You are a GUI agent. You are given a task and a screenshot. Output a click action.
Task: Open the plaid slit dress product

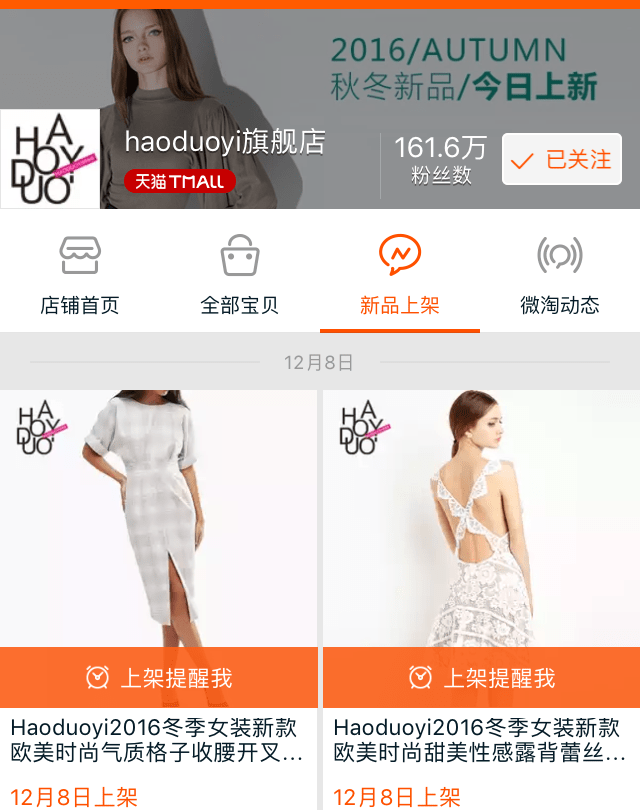(x=158, y=518)
